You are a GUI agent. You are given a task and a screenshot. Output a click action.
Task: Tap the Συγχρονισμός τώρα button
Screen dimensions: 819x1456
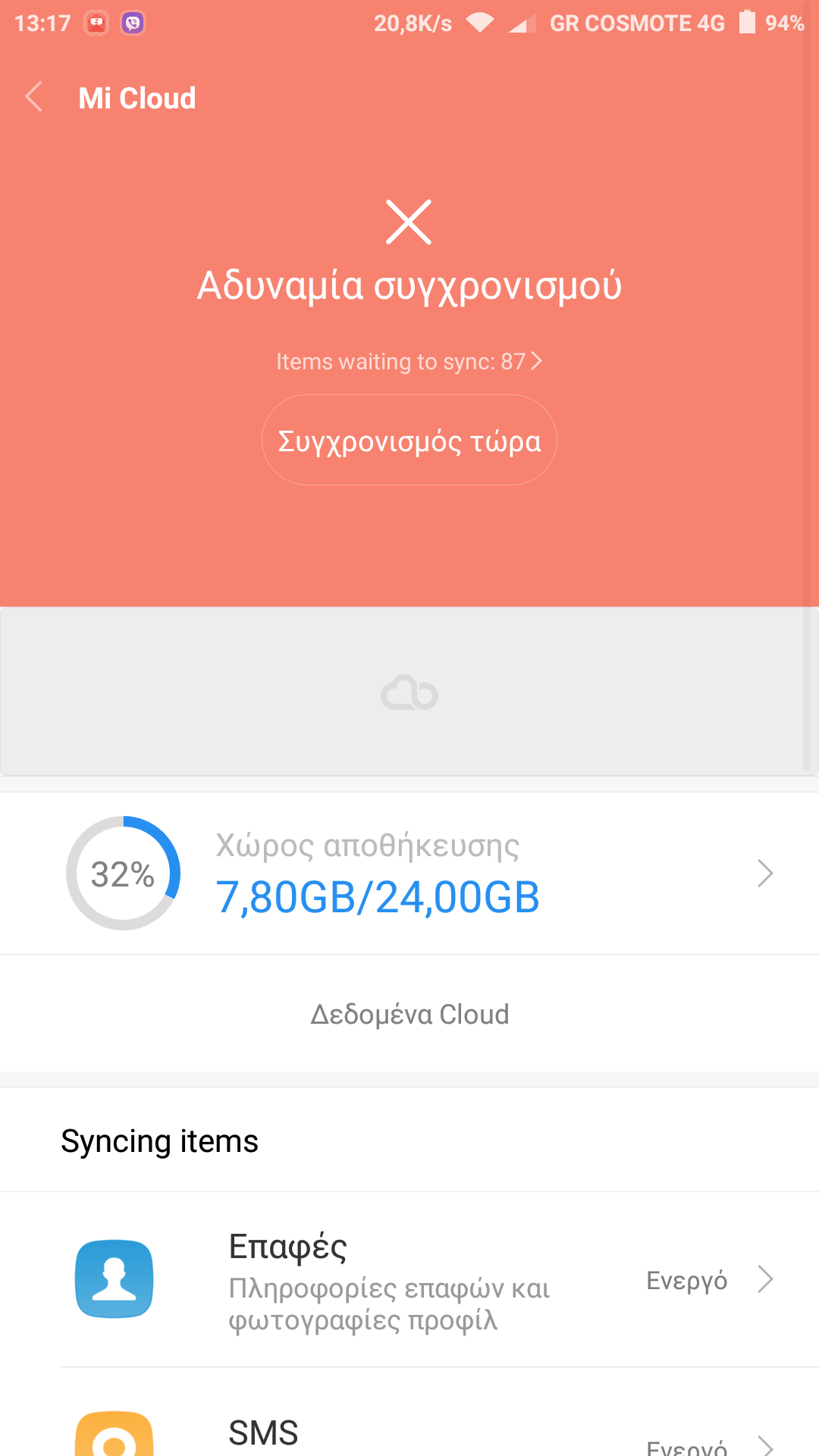(x=409, y=441)
